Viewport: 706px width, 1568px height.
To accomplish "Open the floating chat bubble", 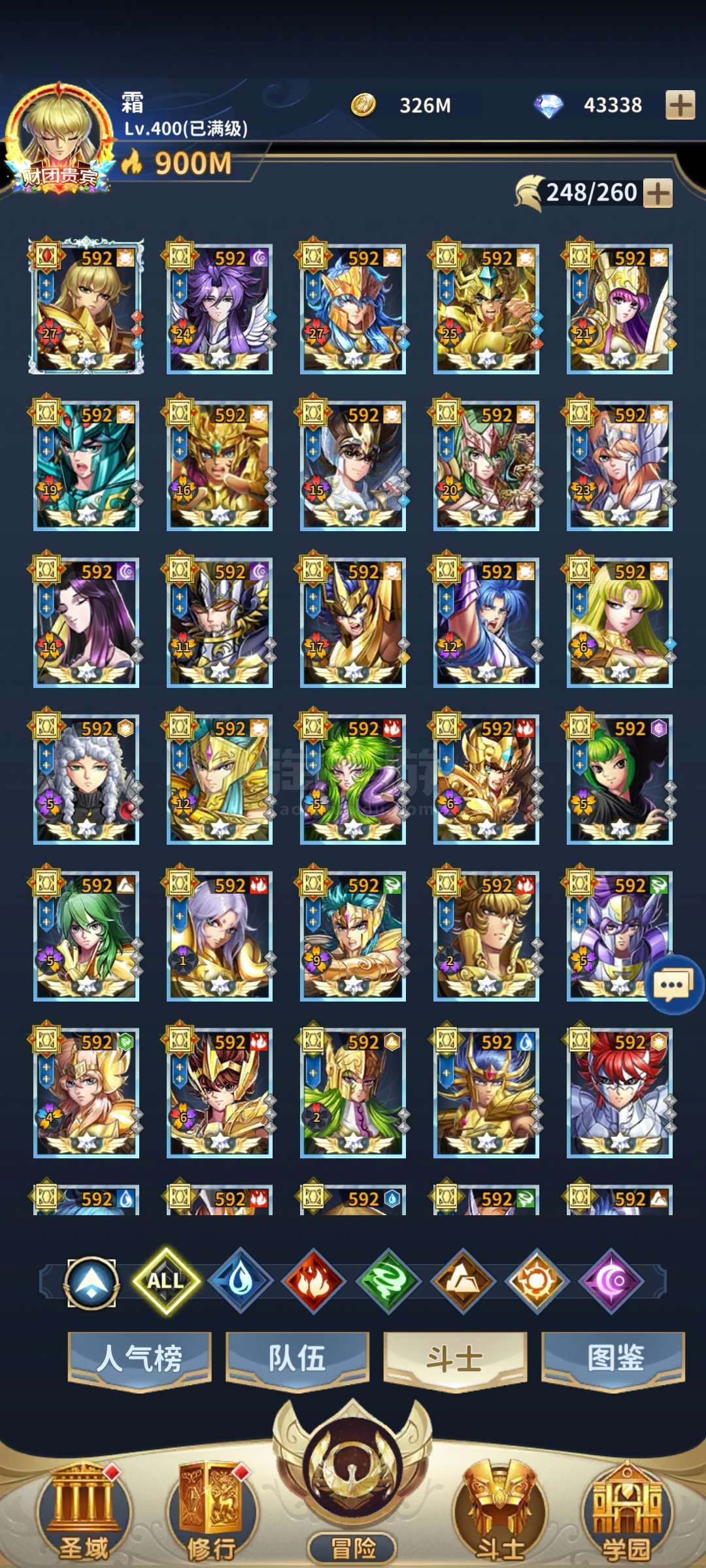I will (674, 984).
